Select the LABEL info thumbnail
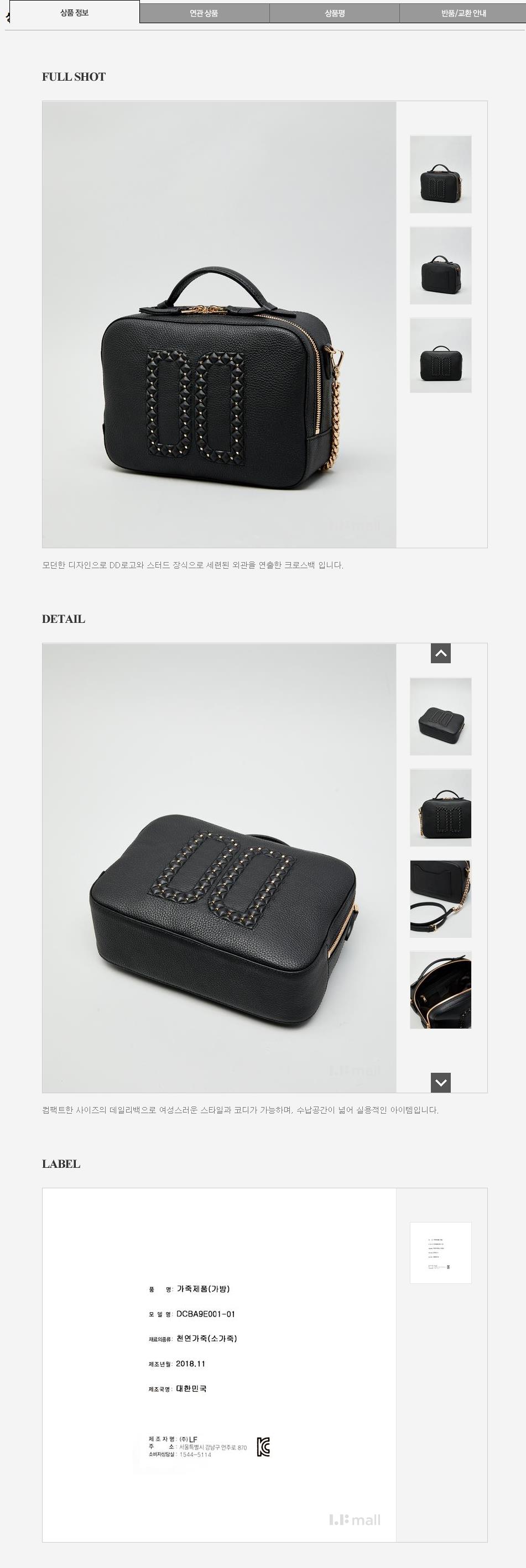This screenshot has width=526, height=1568. [440, 1253]
